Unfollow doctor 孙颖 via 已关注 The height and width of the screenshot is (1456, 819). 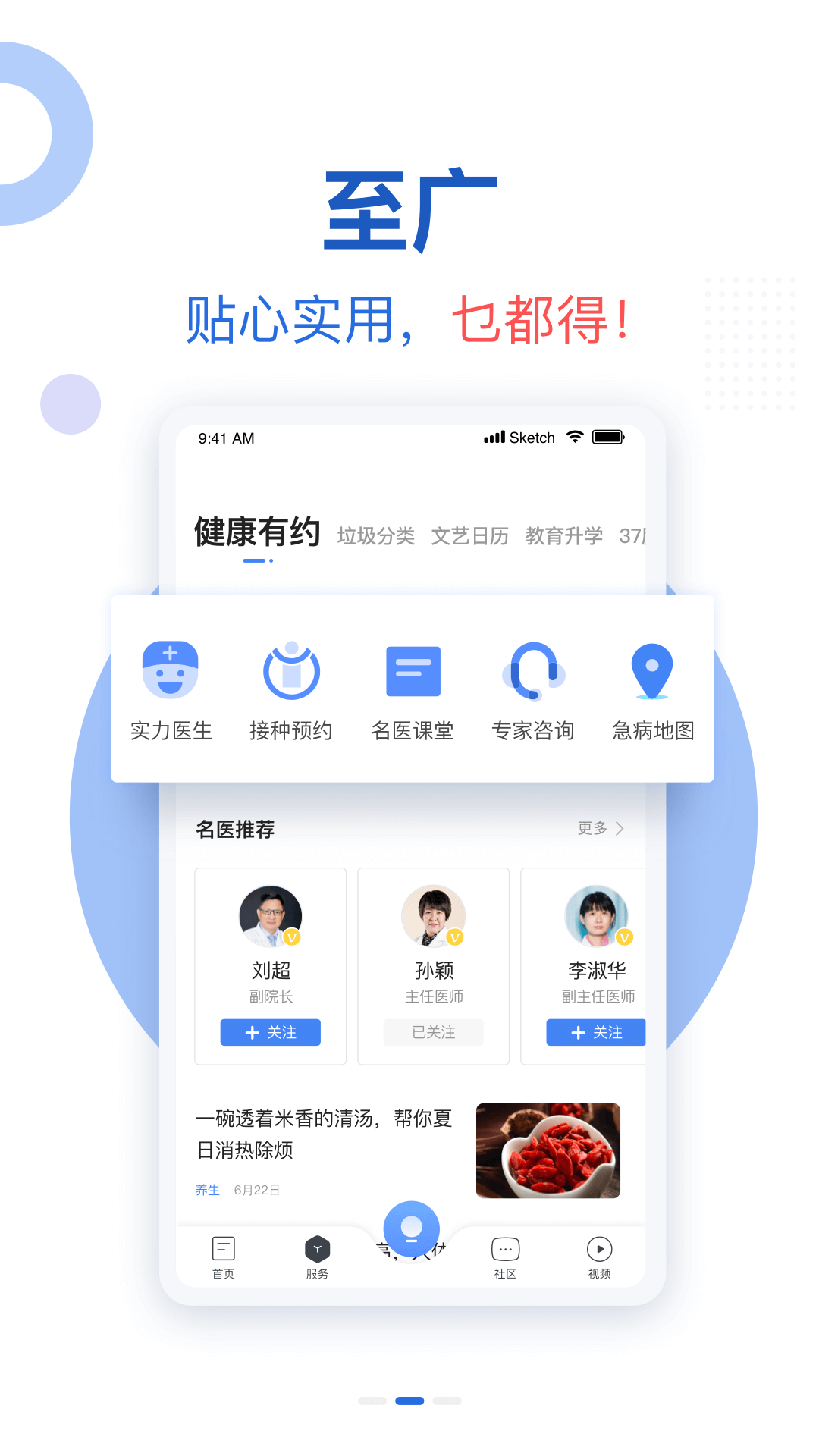click(433, 1032)
